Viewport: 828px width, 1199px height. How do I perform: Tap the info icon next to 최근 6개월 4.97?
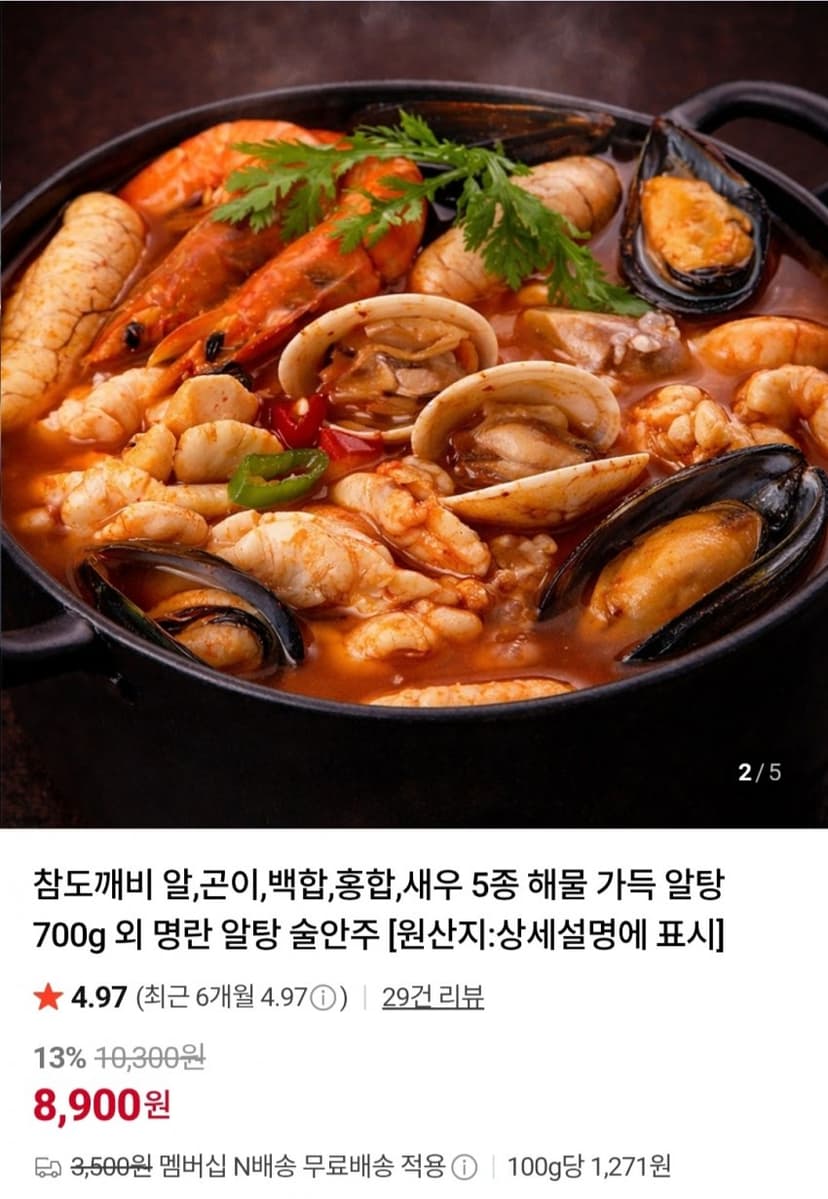tap(323, 998)
